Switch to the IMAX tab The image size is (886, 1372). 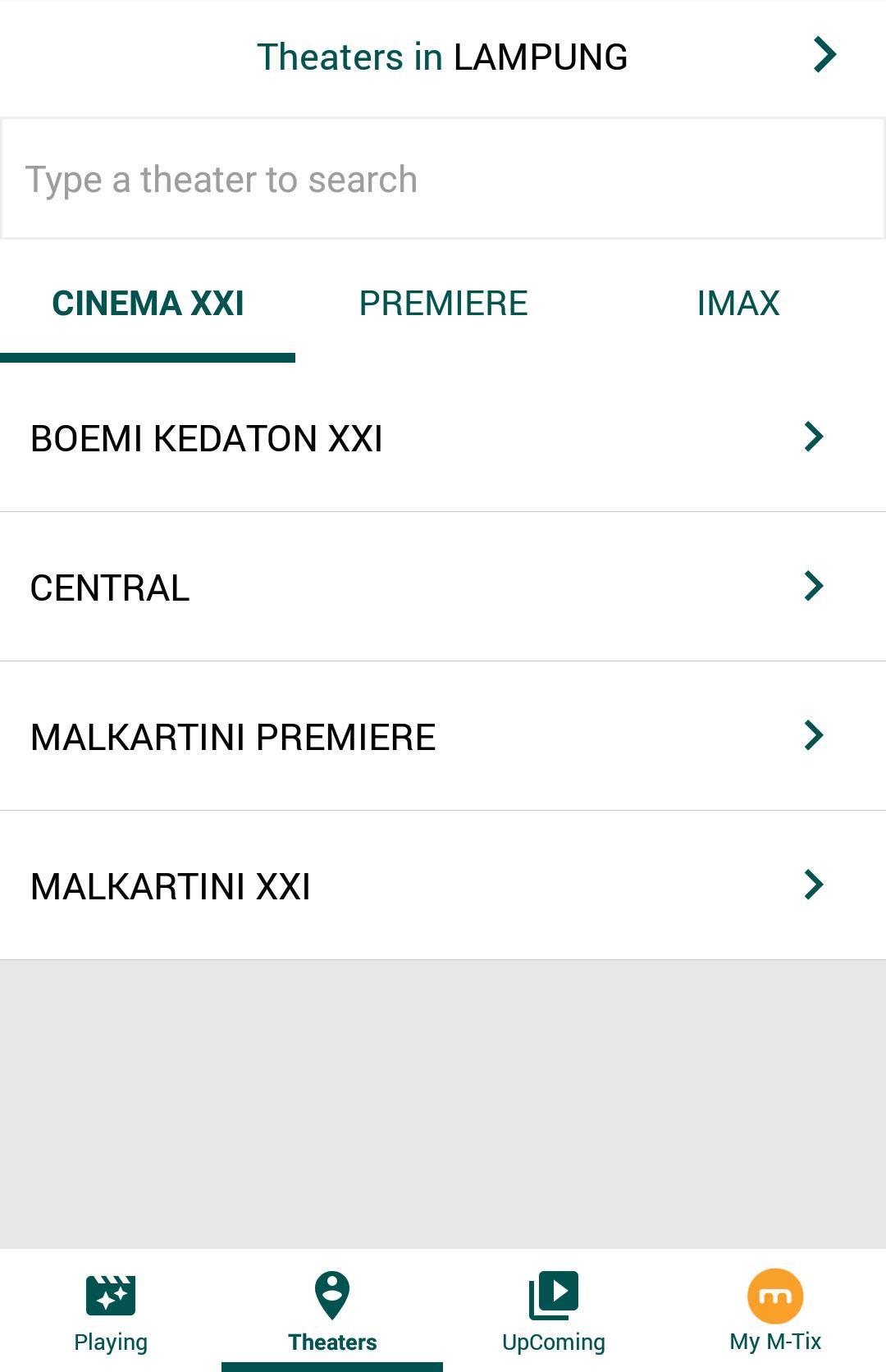click(x=738, y=304)
